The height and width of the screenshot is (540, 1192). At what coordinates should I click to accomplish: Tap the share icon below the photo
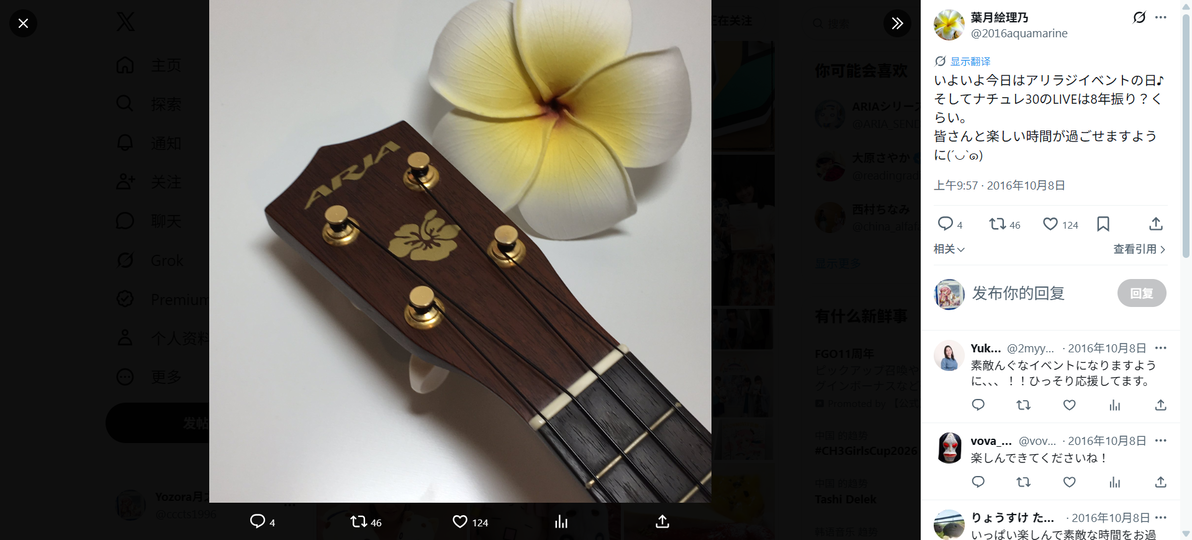tap(662, 522)
